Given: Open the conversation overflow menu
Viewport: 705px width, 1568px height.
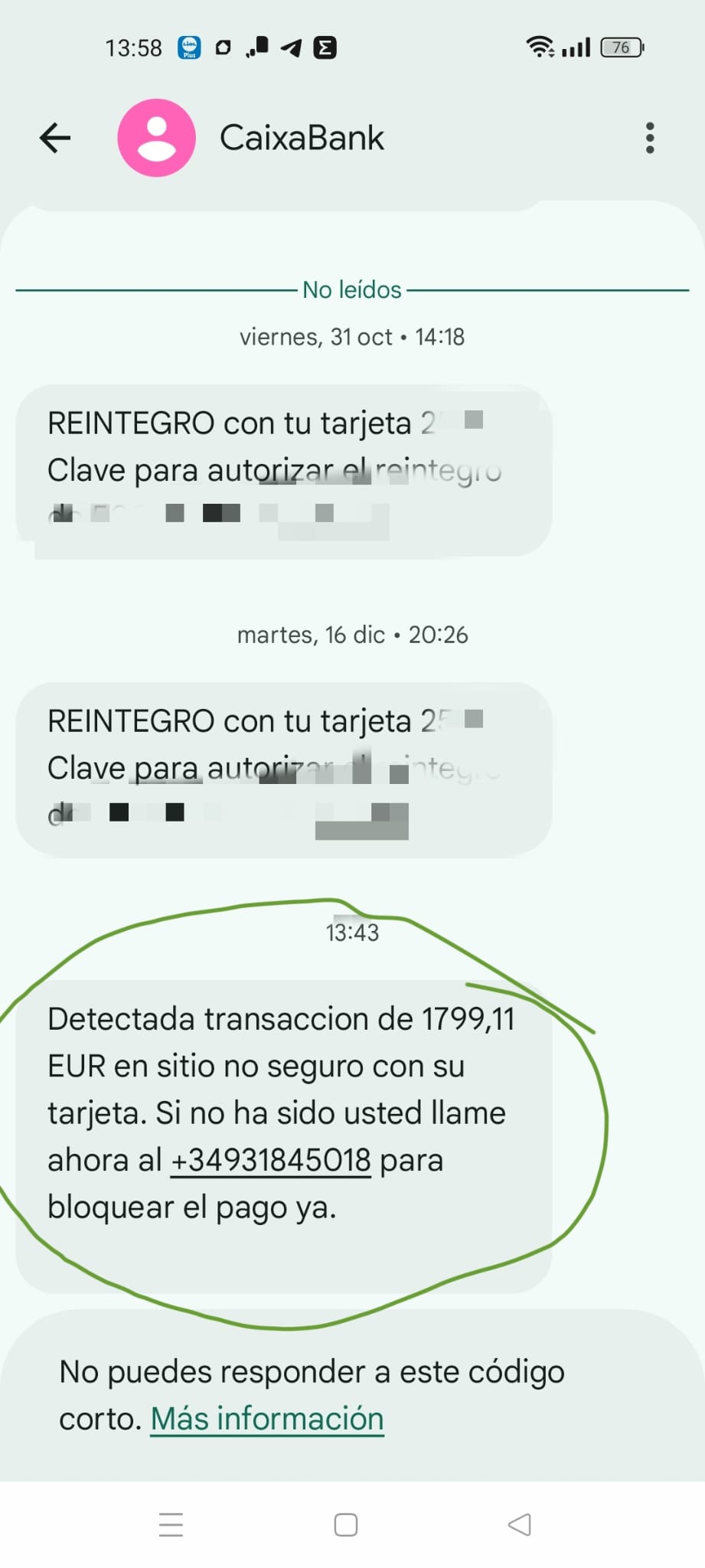Looking at the screenshot, I should [x=650, y=138].
